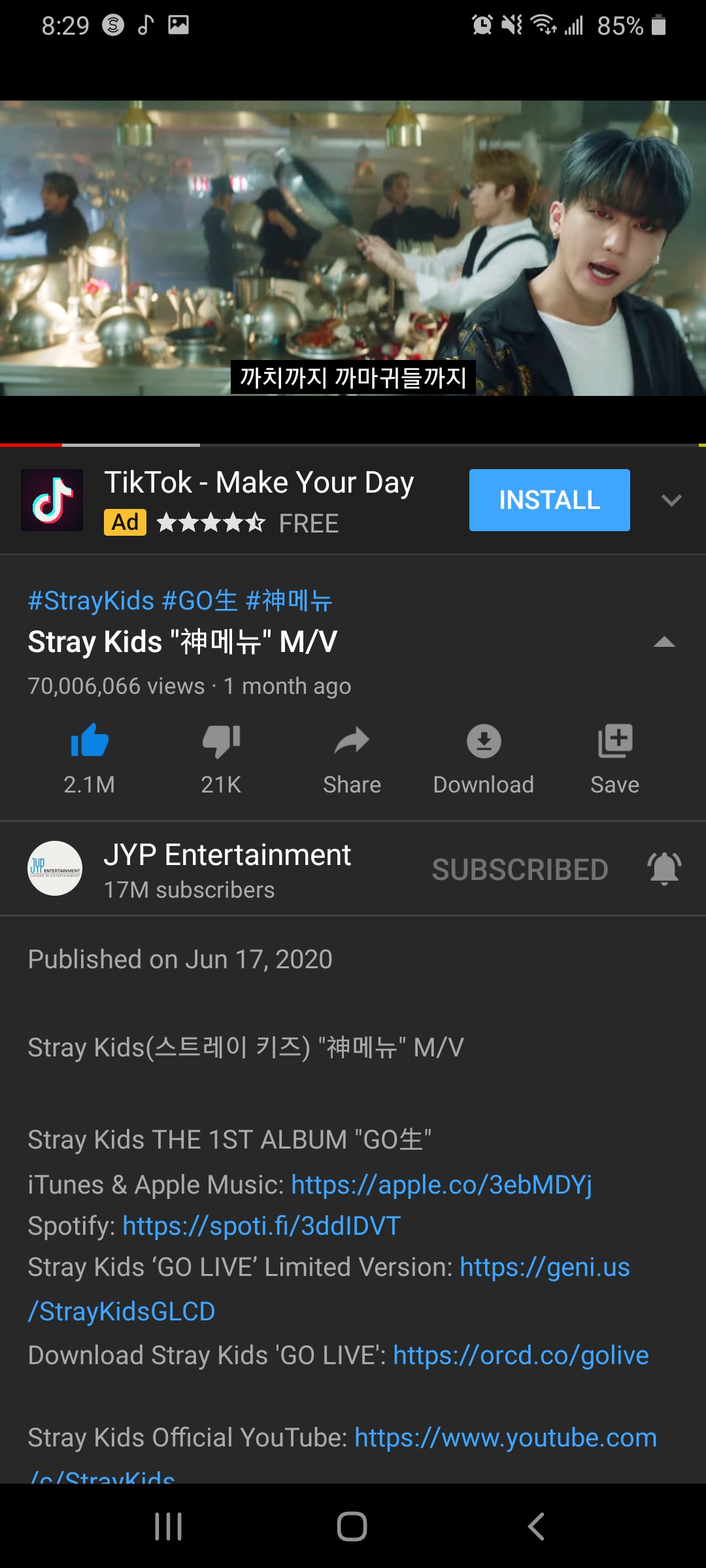Viewport: 706px width, 1568px height.
Task: Open the #GO生 hashtag
Action: click(199, 600)
